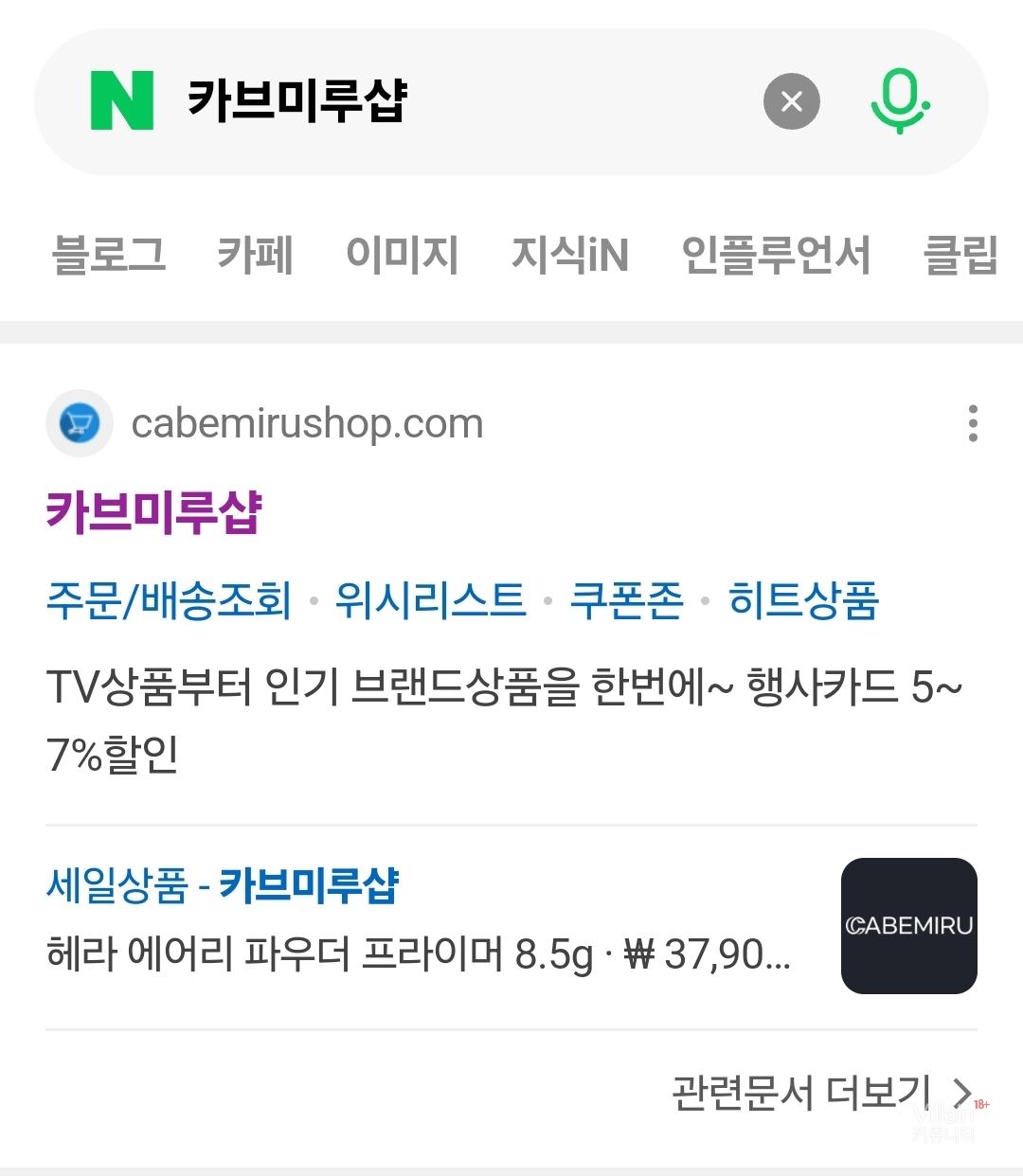Switch to the 클립 tab
Screen dimensions: 1023x1176
coord(960,254)
